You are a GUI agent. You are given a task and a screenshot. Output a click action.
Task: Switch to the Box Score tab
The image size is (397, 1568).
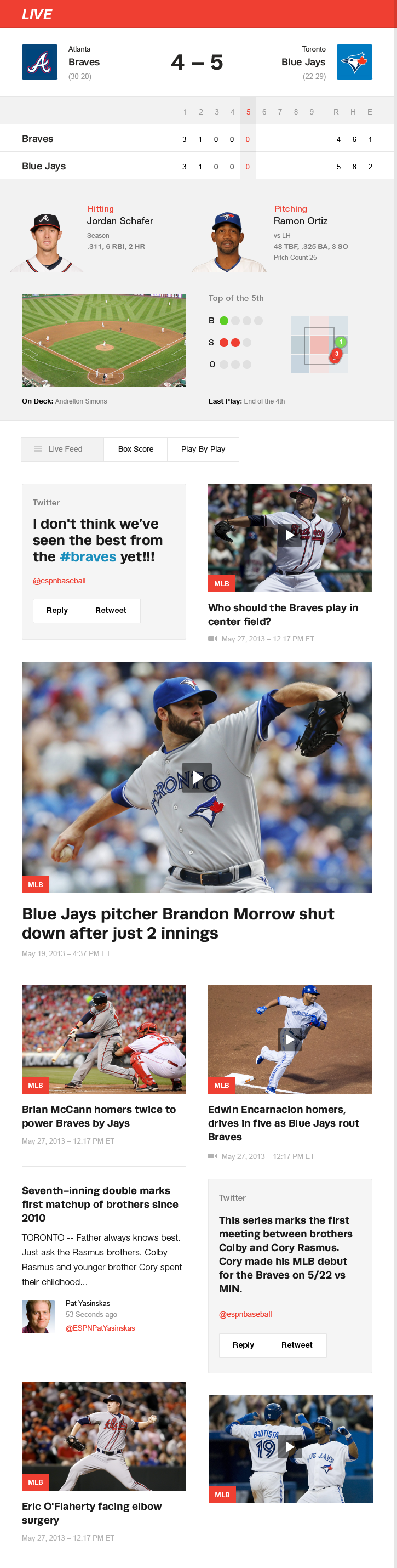[x=136, y=449]
